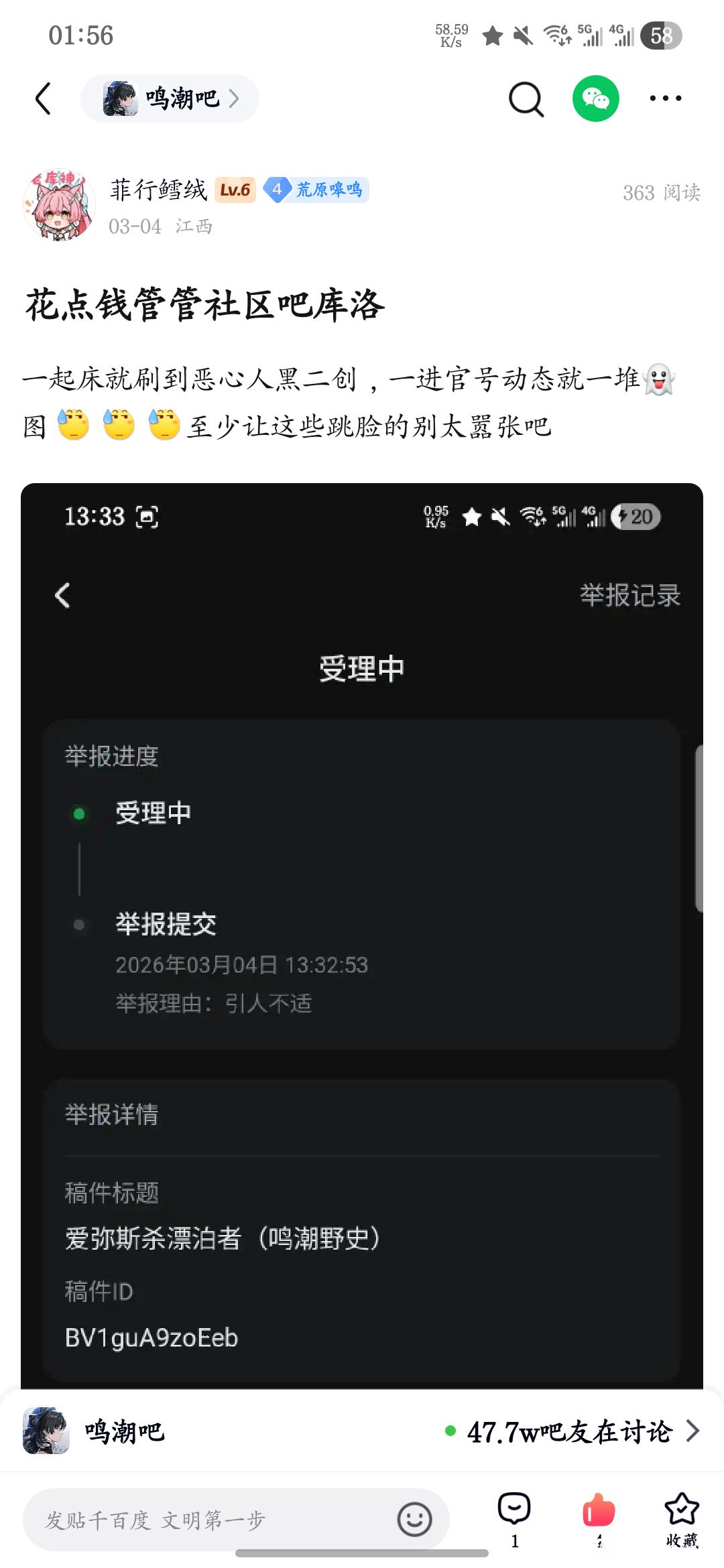Go back from this post
This screenshot has height=1568, width=724.
point(44,99)
